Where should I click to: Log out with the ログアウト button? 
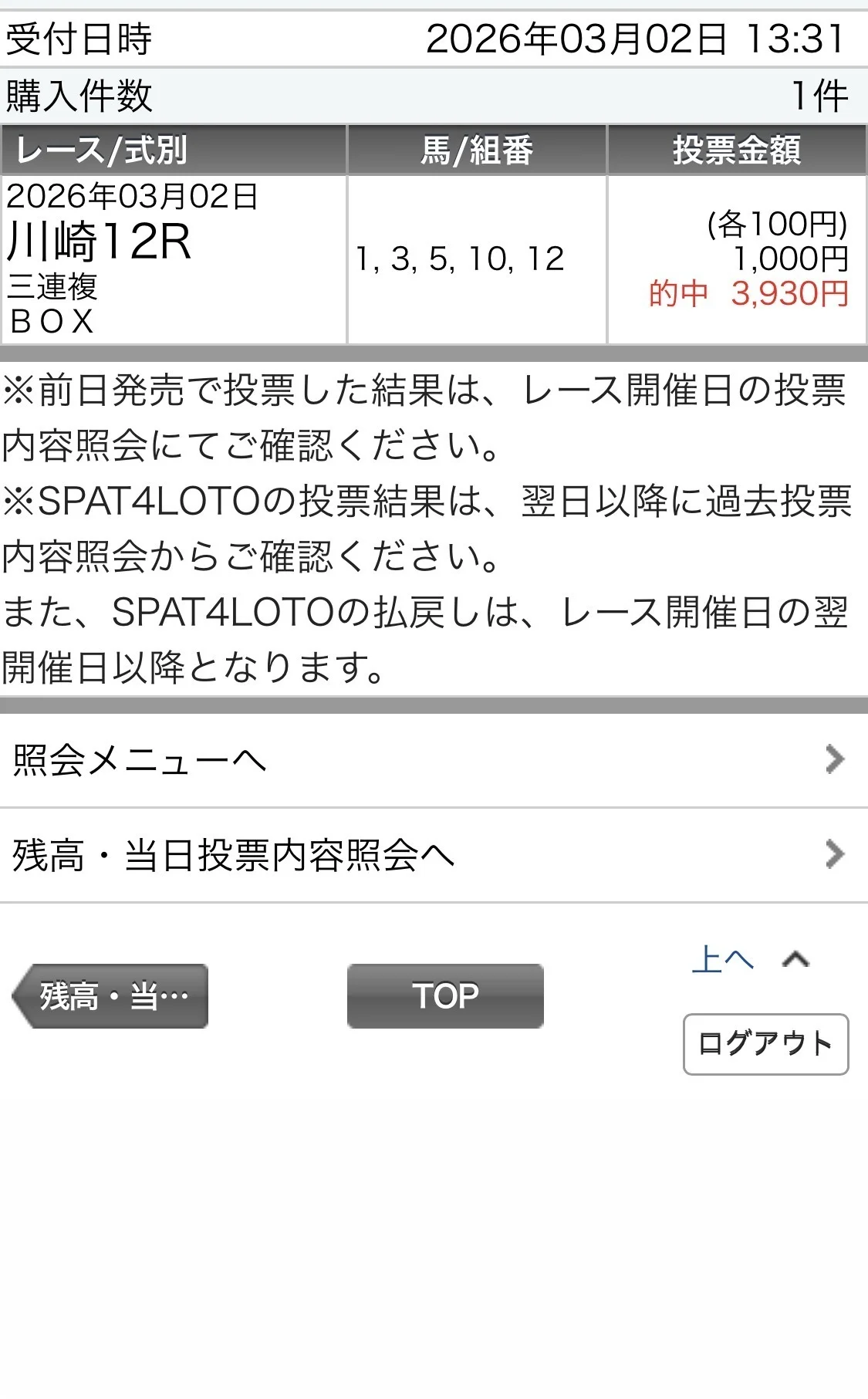pos(765,1044)
